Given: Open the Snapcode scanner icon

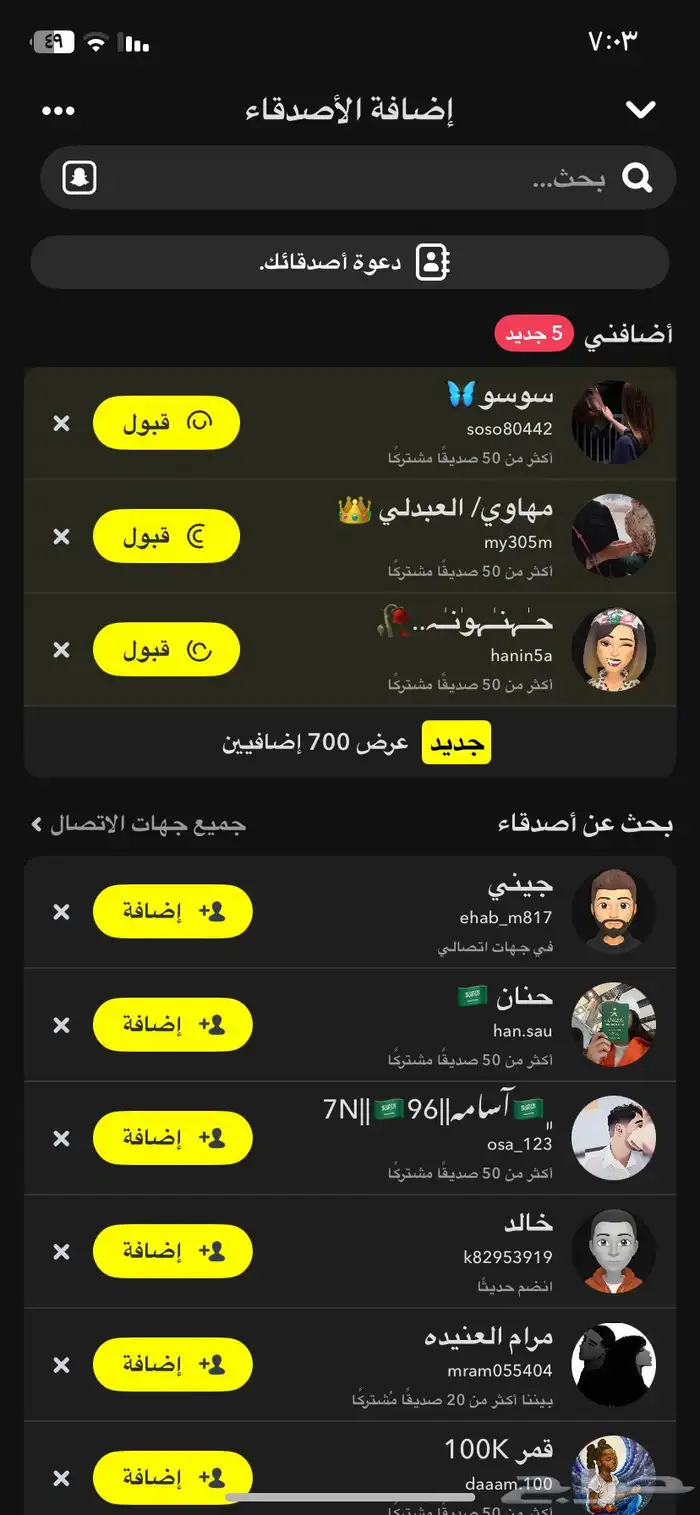Looking at the screenshot, I should [x=80, y=178].
